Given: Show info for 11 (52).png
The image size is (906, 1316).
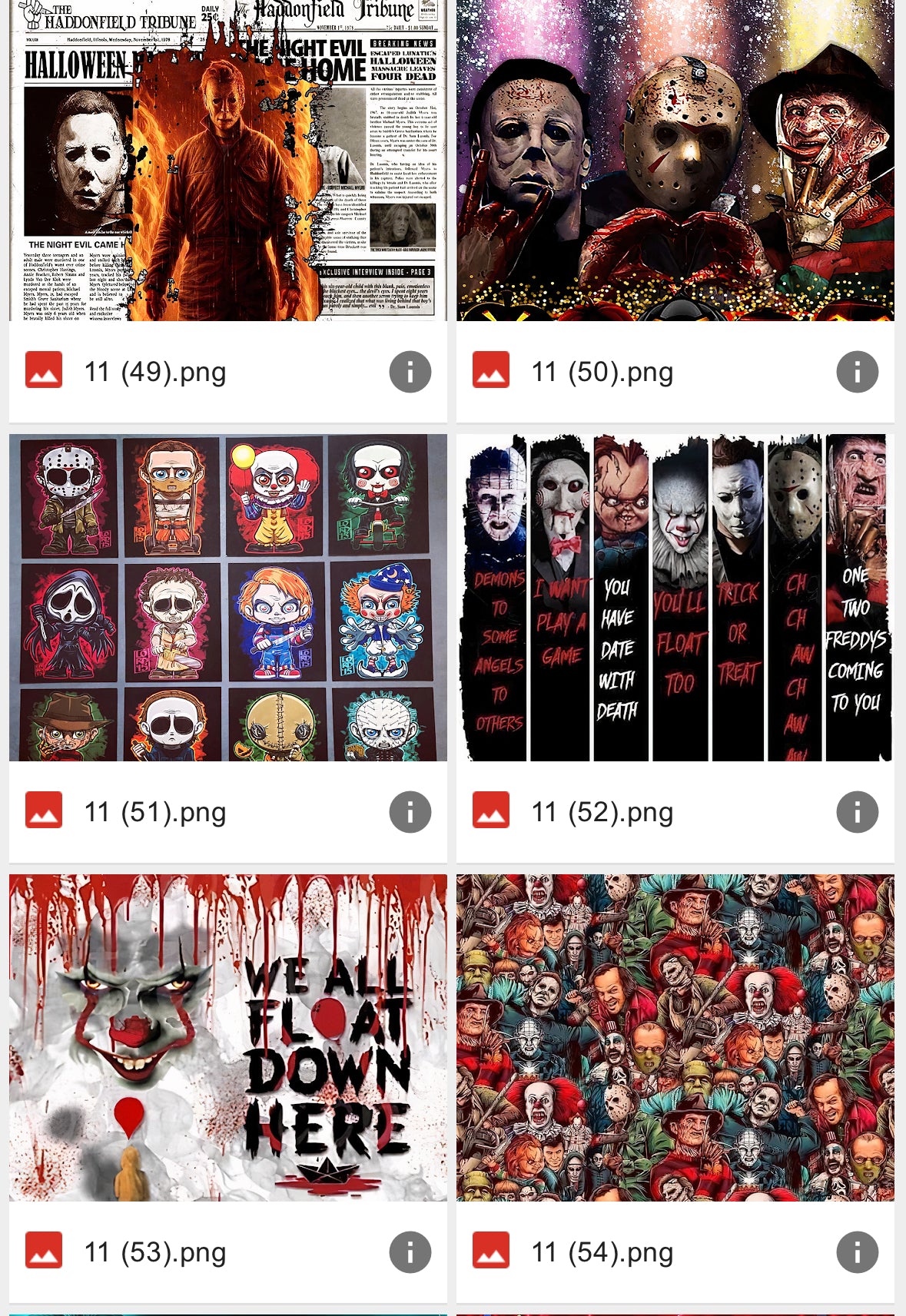Looking at the screenshot, I should 857,812.
